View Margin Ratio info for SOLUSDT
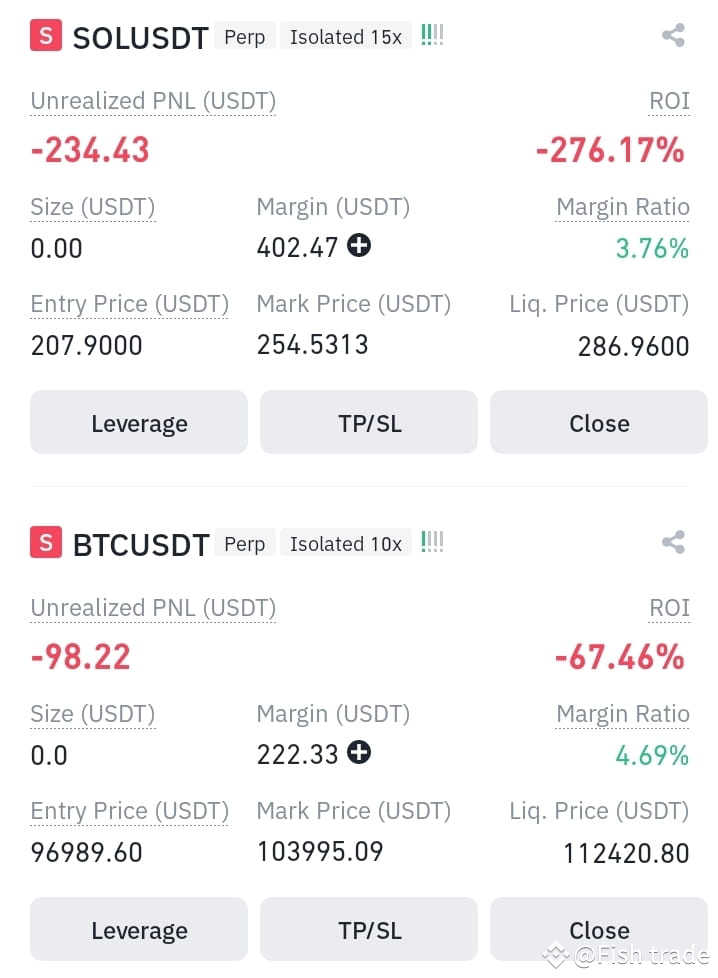This screenshot has height=978, width=718. point(622,207)
